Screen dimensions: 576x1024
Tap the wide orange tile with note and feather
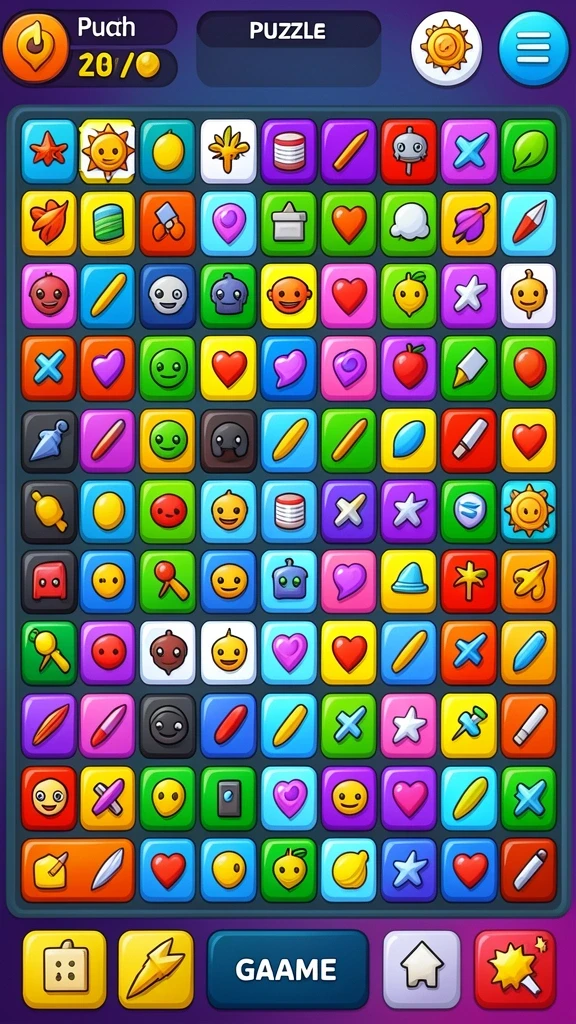tap(78, 871)
